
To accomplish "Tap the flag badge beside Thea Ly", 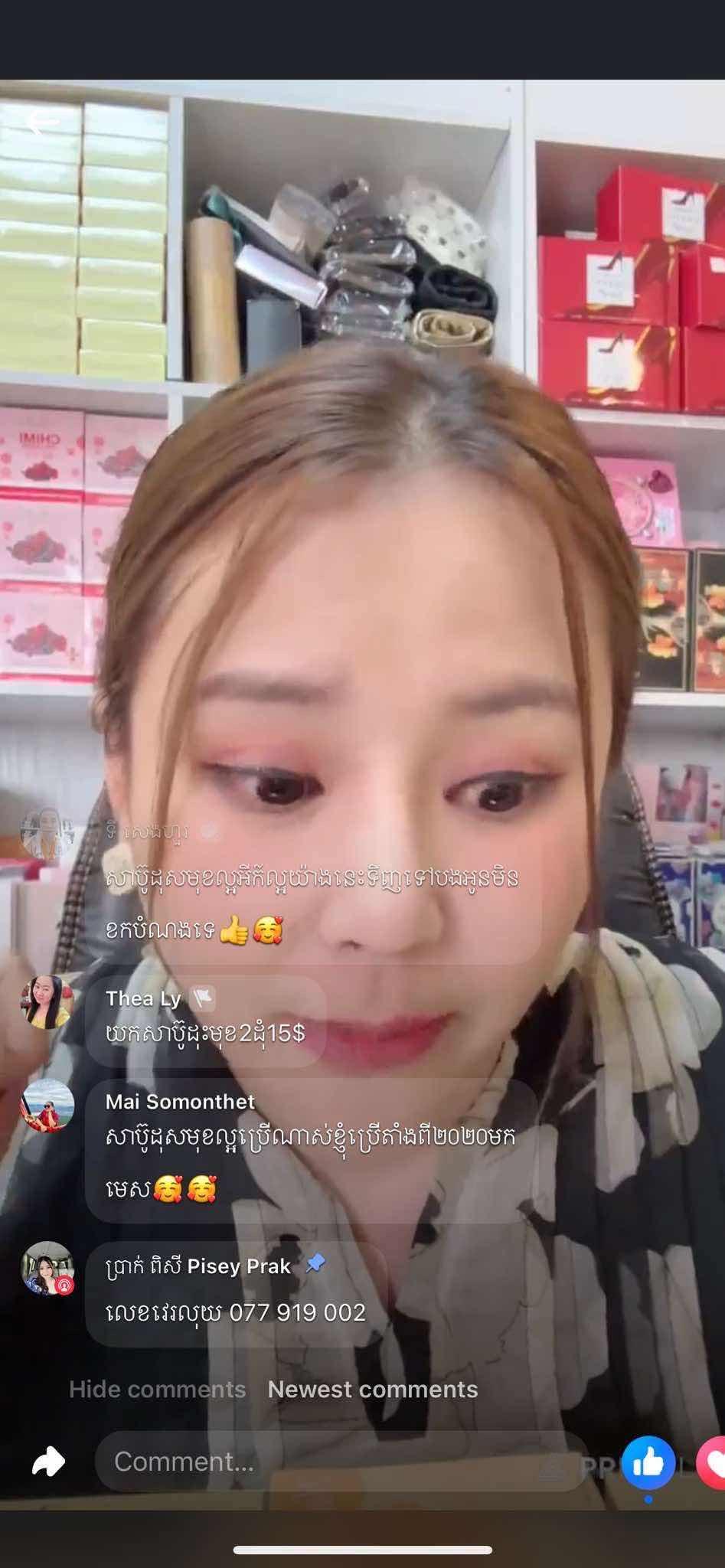I will [203, 998].
